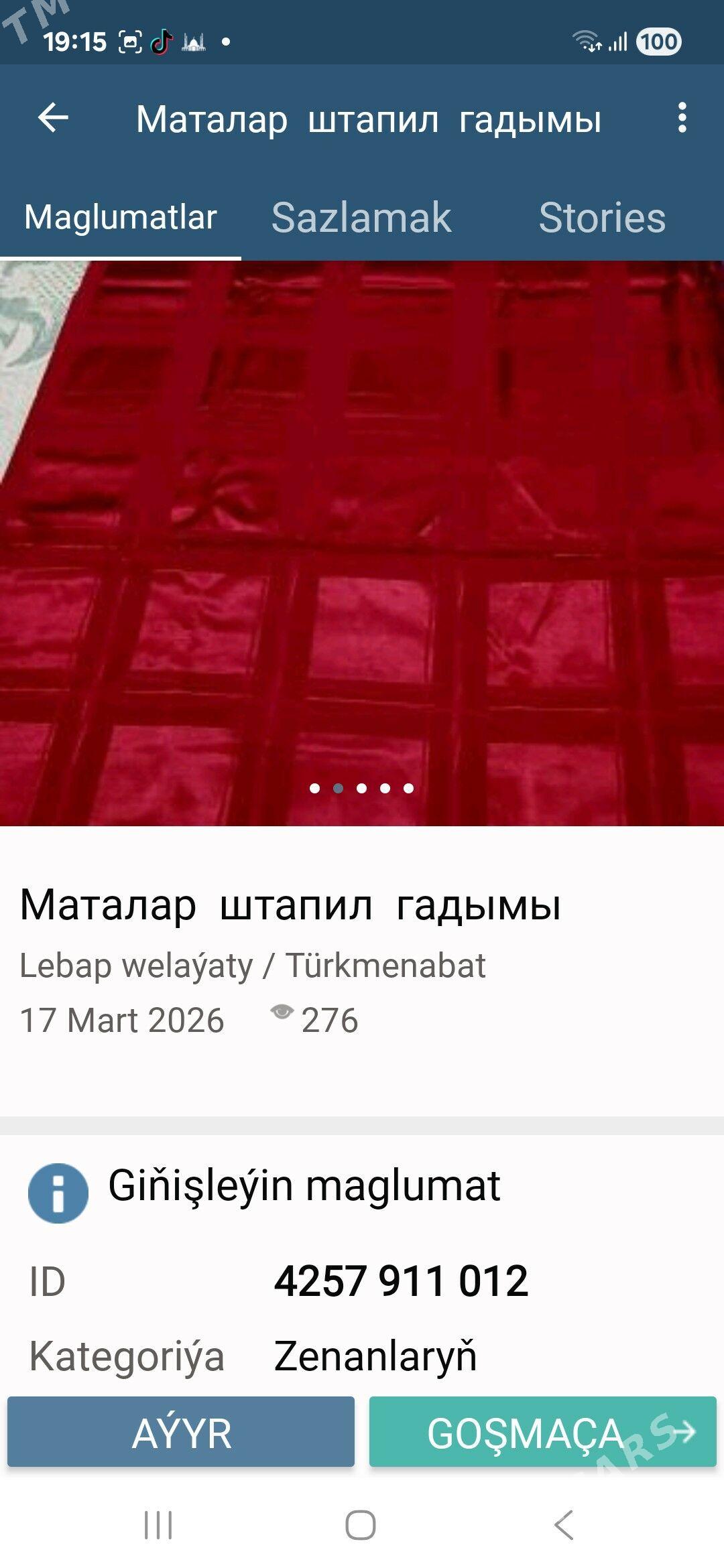Image resolution: width=724 pixels, height=1568 pixels.
Task: Open the three-dot overflow menu
Action: click(682, 118)
